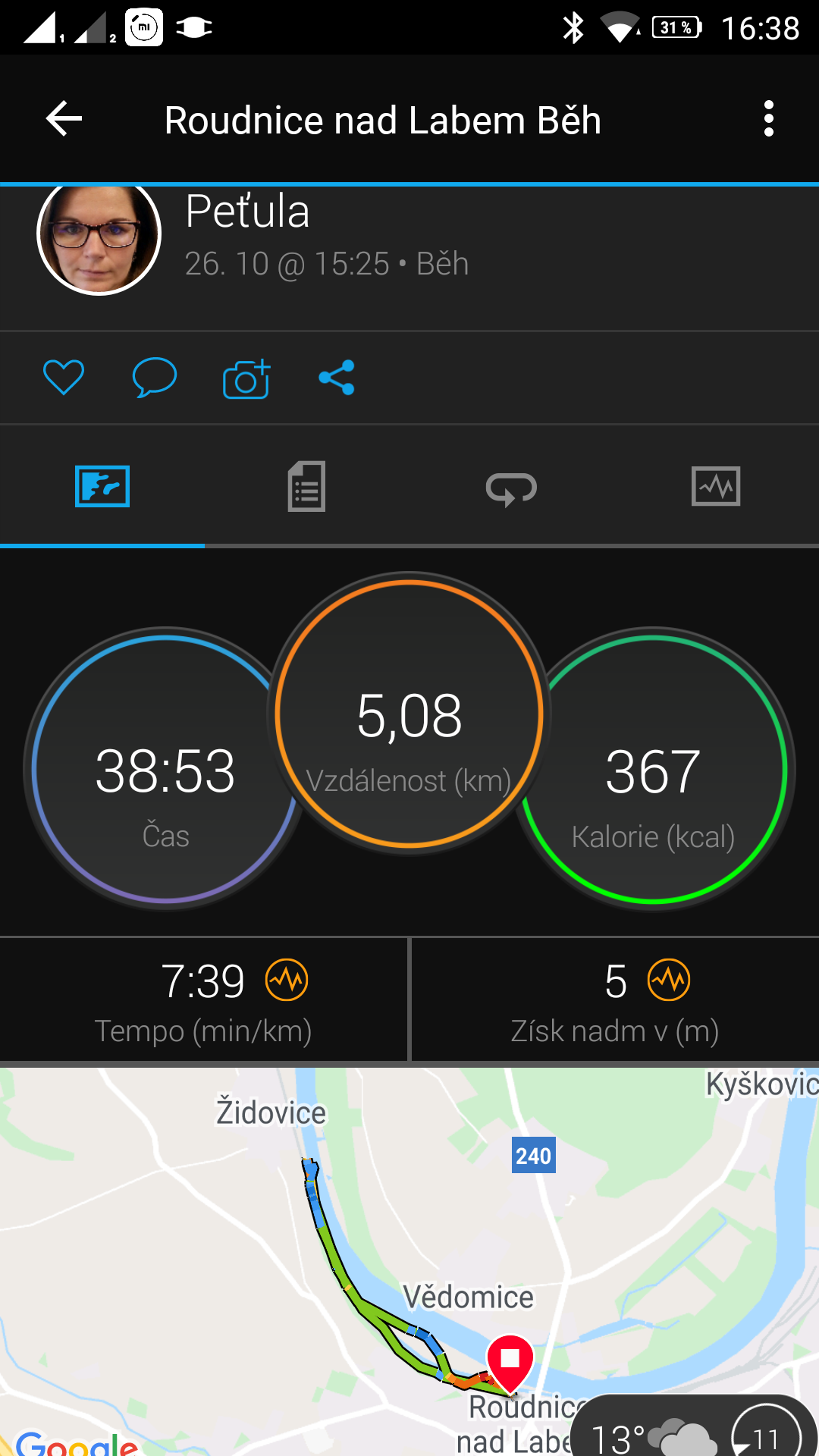This screenshot has height=1456, width=819.
Task: Open the route map near Vědomice
Action: click(409, 1262)
